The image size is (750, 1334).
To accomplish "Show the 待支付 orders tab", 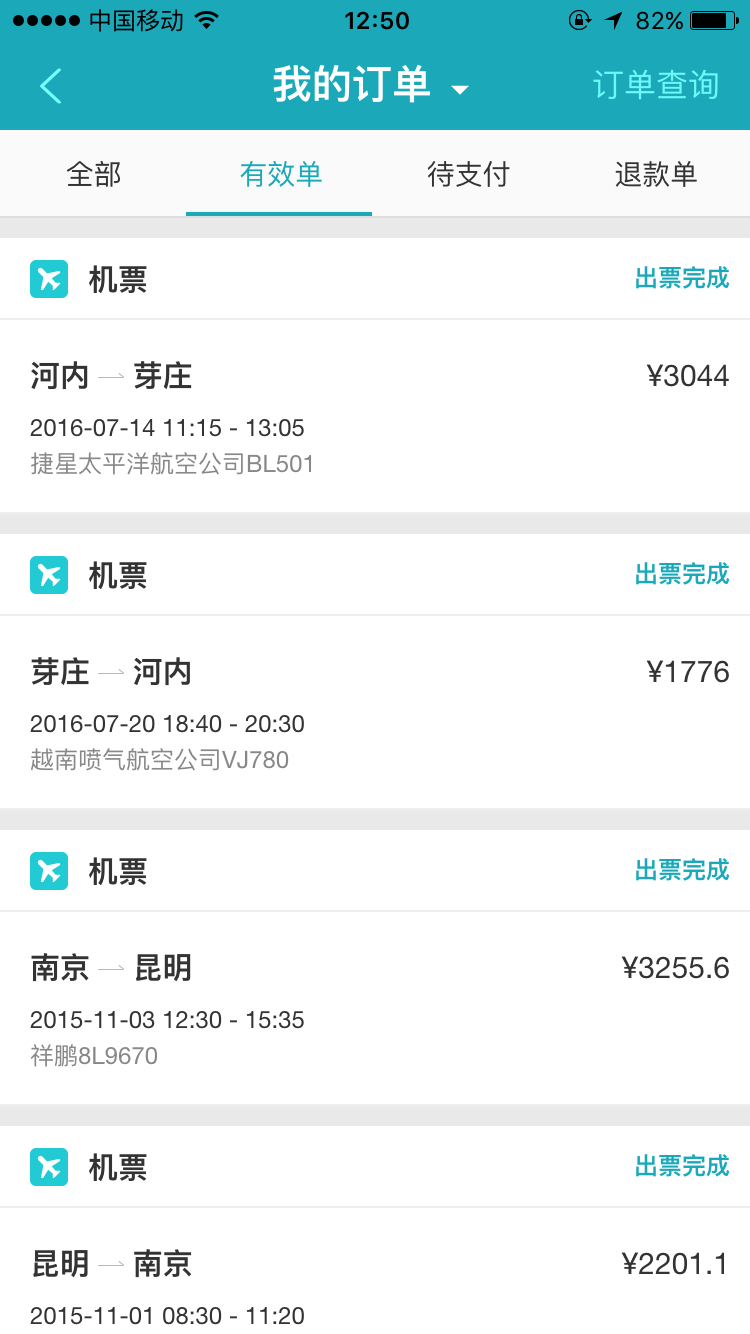I will click(468, 175).
